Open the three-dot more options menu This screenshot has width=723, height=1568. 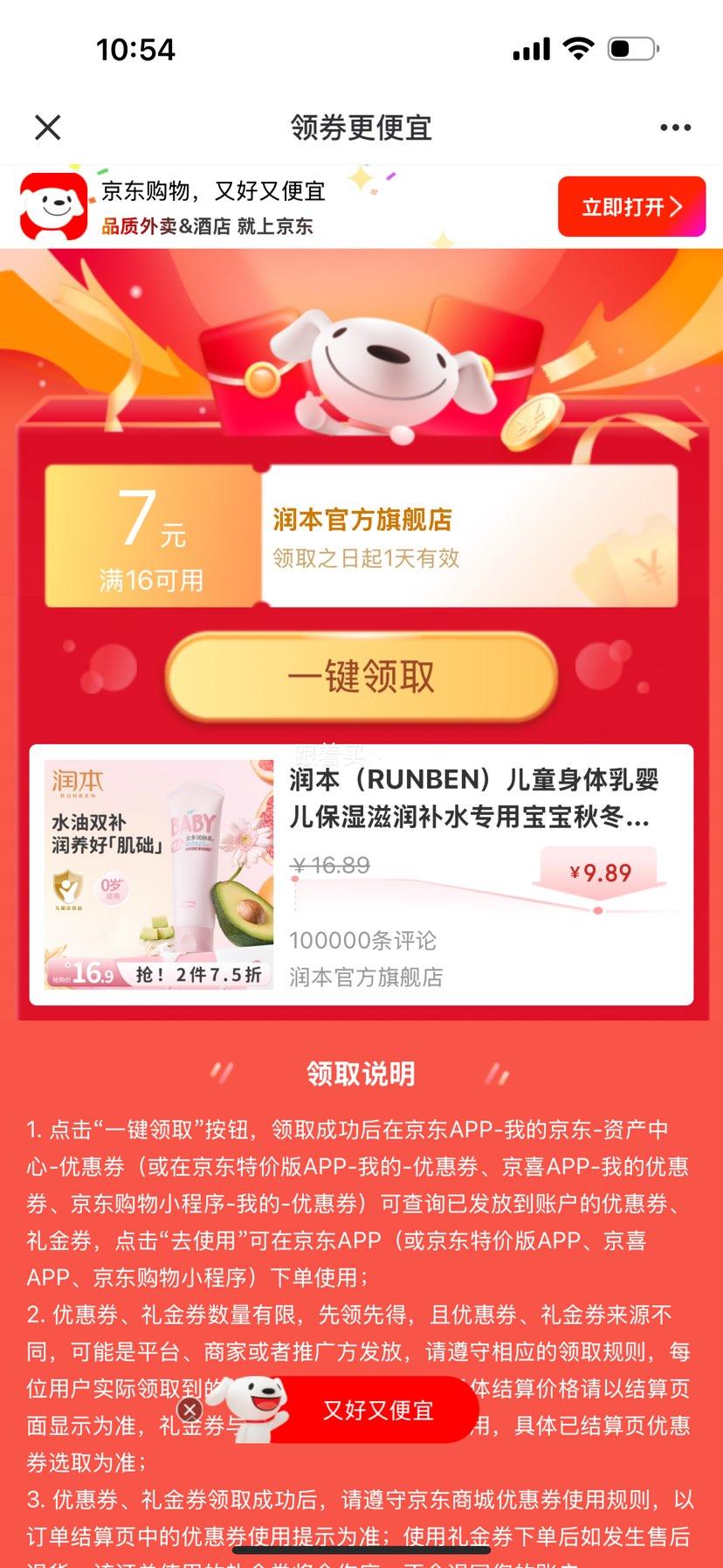click(x=674, y=127)
